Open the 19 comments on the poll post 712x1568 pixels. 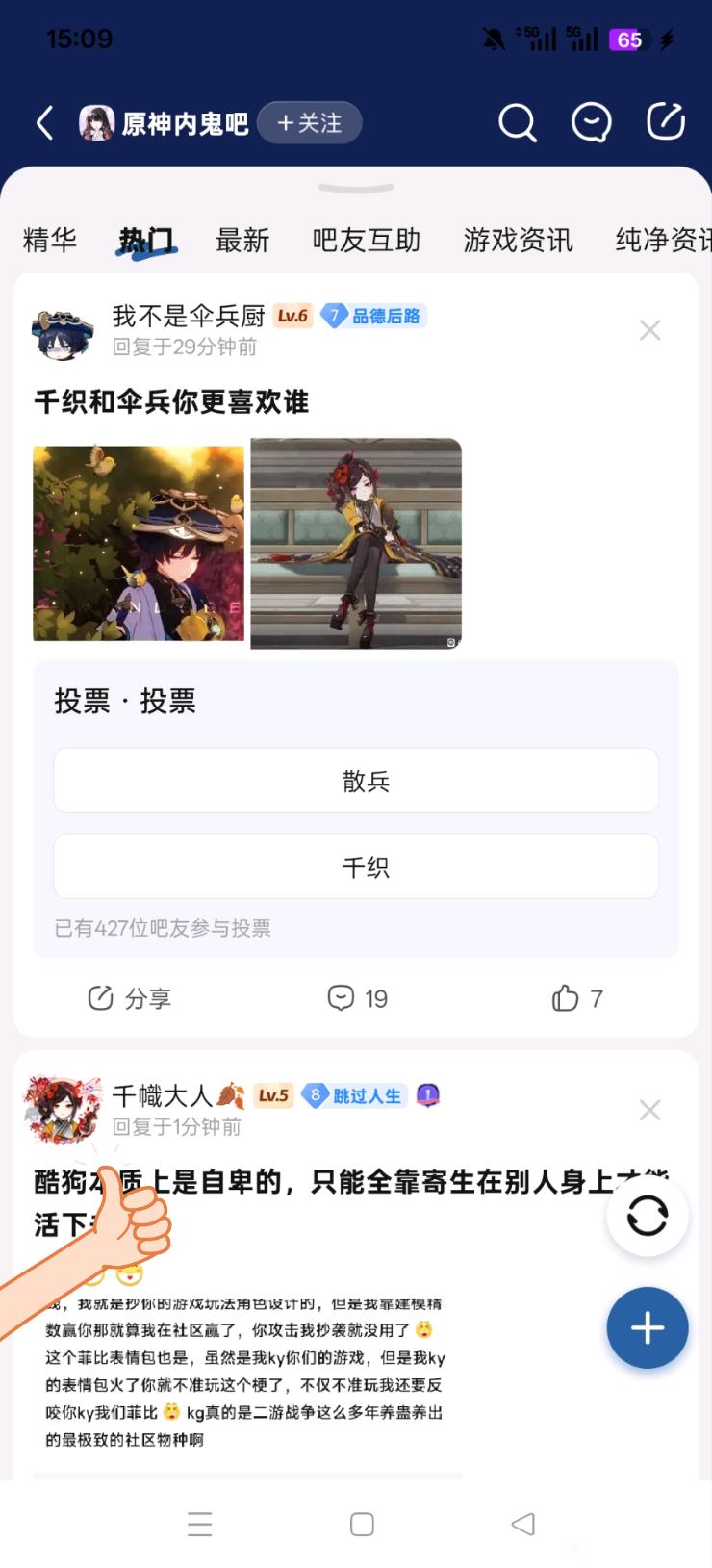(357, 998)
